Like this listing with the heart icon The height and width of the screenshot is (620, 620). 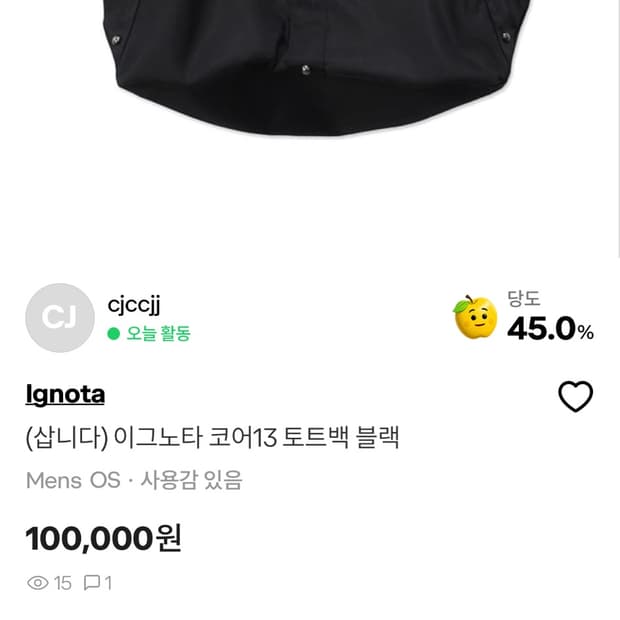(x=575, y=396)
